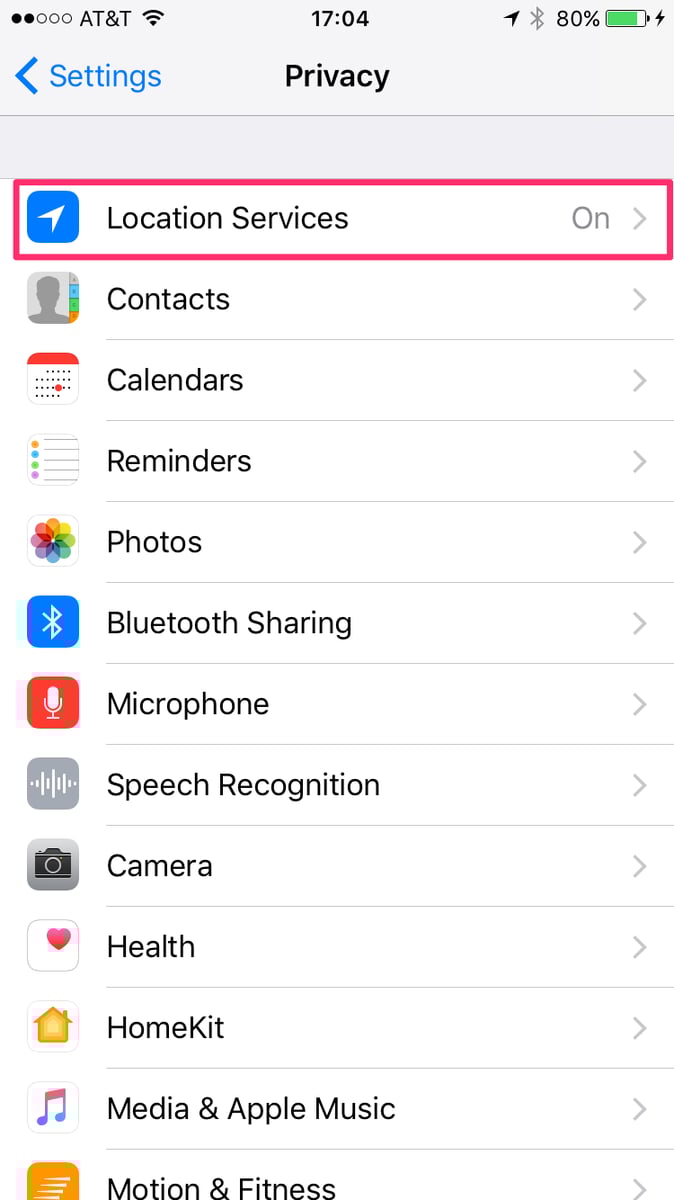Image resolution: width=674 pixels, height=1200 pixels.
Task: Open Reminders privacy options
Action: [337, 461]
